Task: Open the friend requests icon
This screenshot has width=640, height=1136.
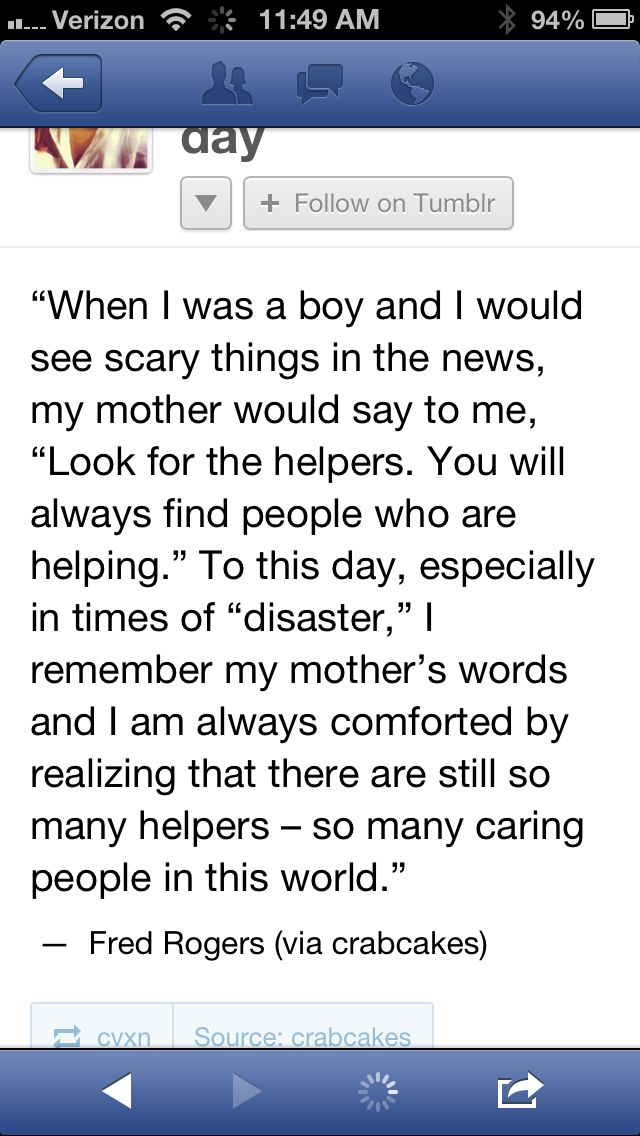Action: point(228,84)
